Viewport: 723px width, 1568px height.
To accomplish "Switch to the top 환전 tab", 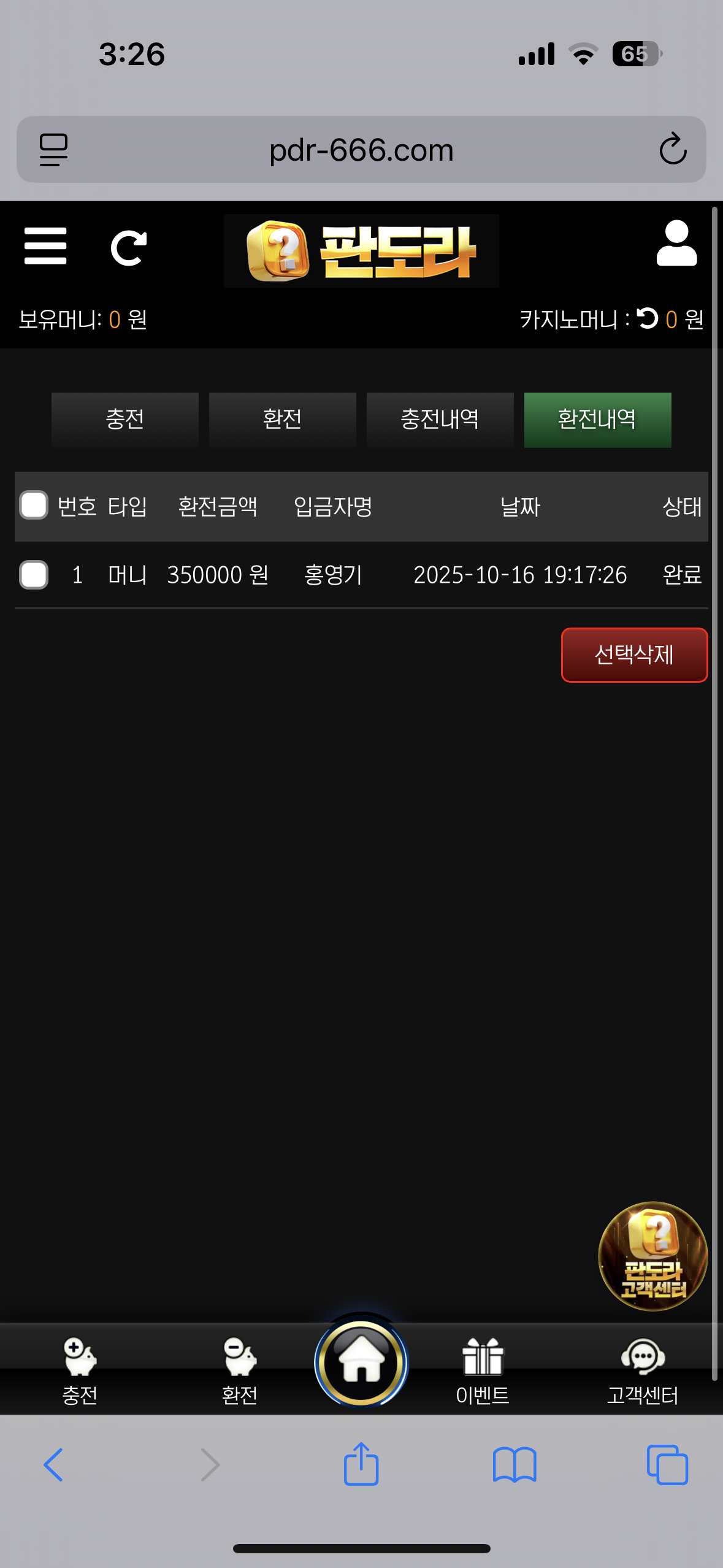I will [x=282, y=420].
